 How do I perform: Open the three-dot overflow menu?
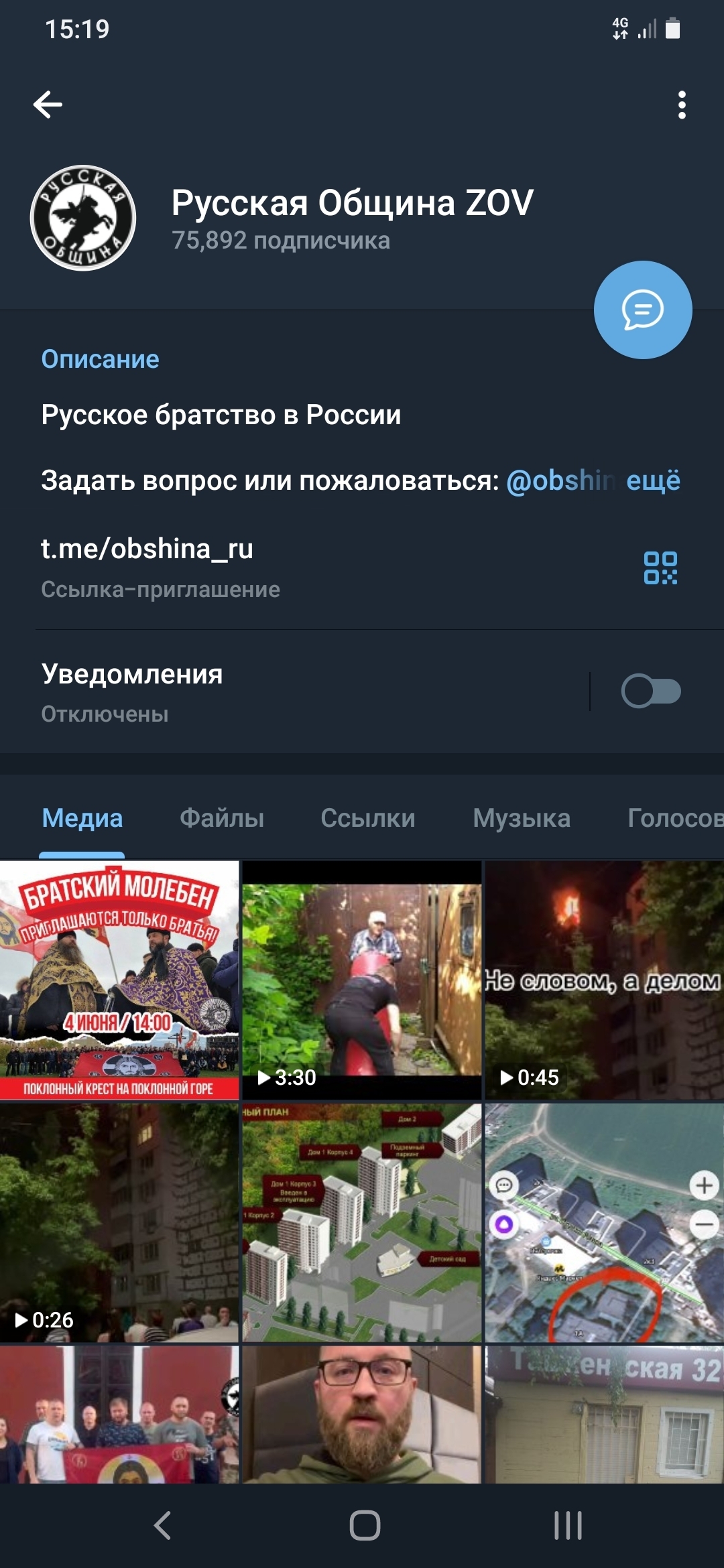[682, 105]
